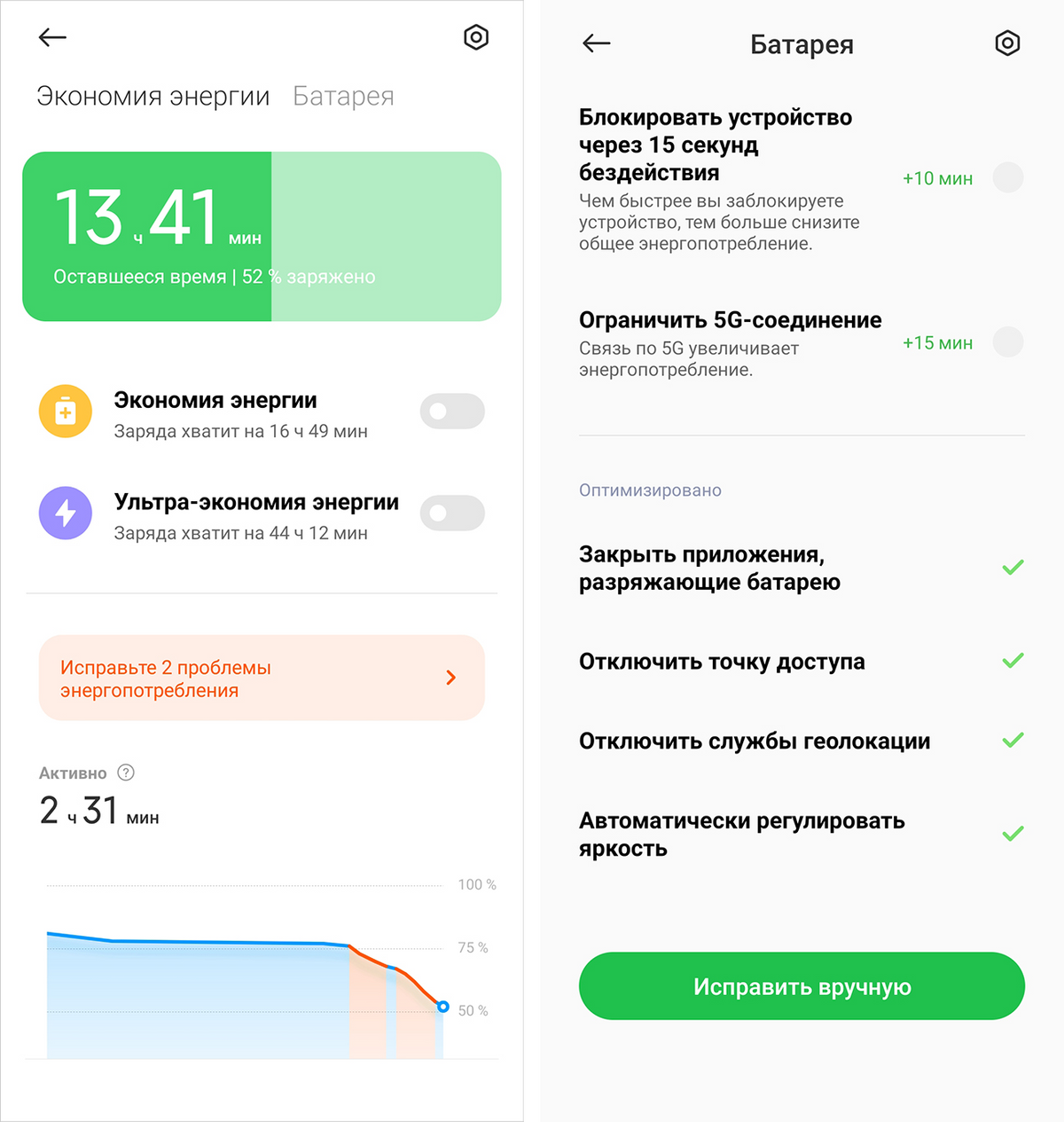Screen dimensions: 1064x1122
Task: Tap the back arrow beside the Батарея title
Action: 597,43
